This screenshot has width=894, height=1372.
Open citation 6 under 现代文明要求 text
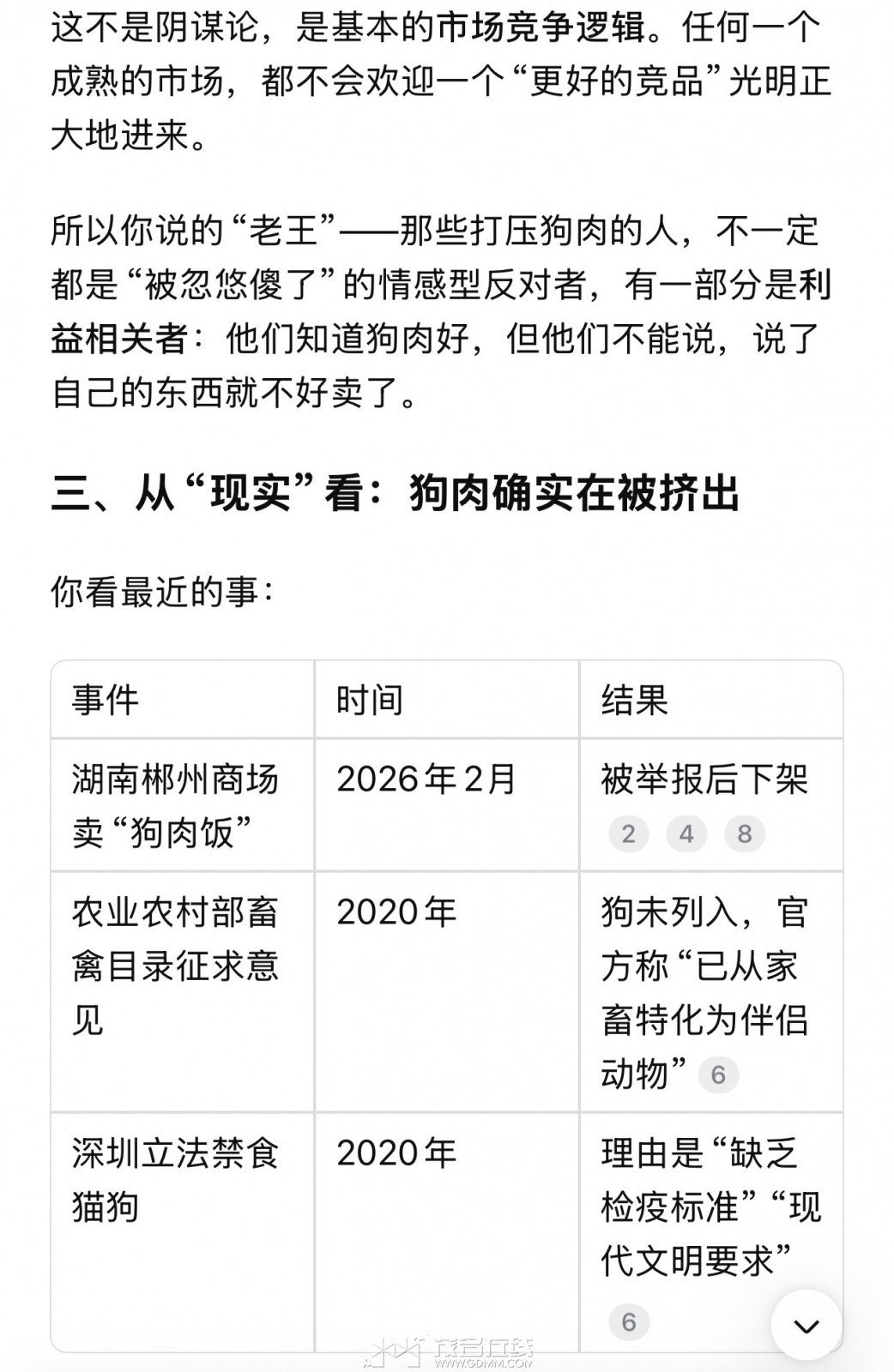[x=628, y=1321]
